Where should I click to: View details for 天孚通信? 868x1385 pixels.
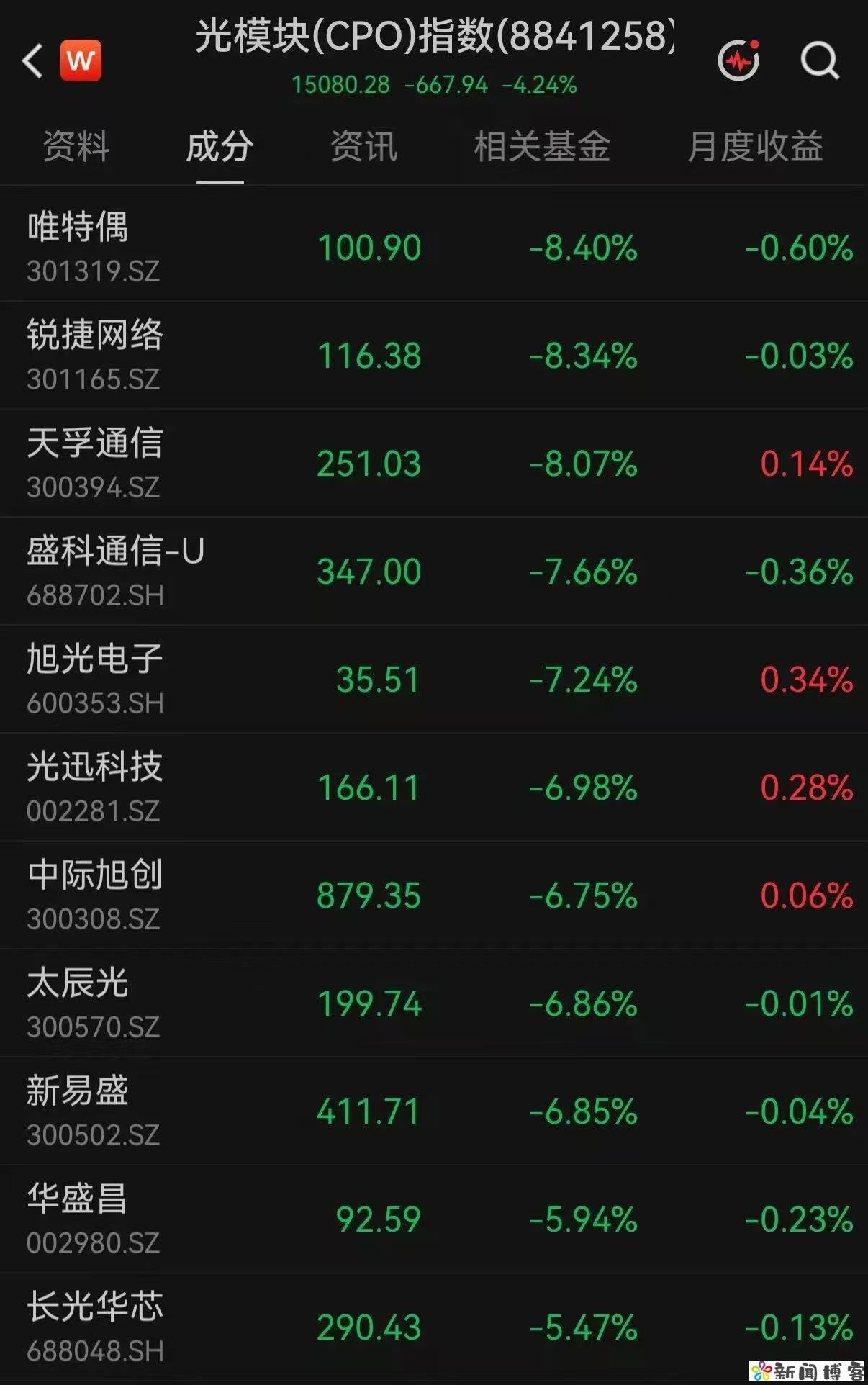tap(434, 463)
